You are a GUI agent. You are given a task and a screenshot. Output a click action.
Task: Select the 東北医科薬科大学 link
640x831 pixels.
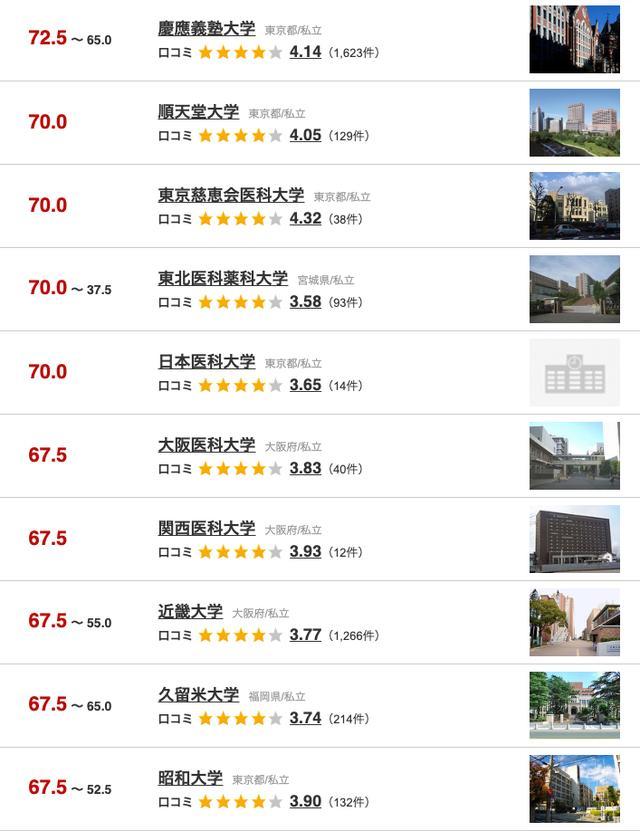pos(222,278)
